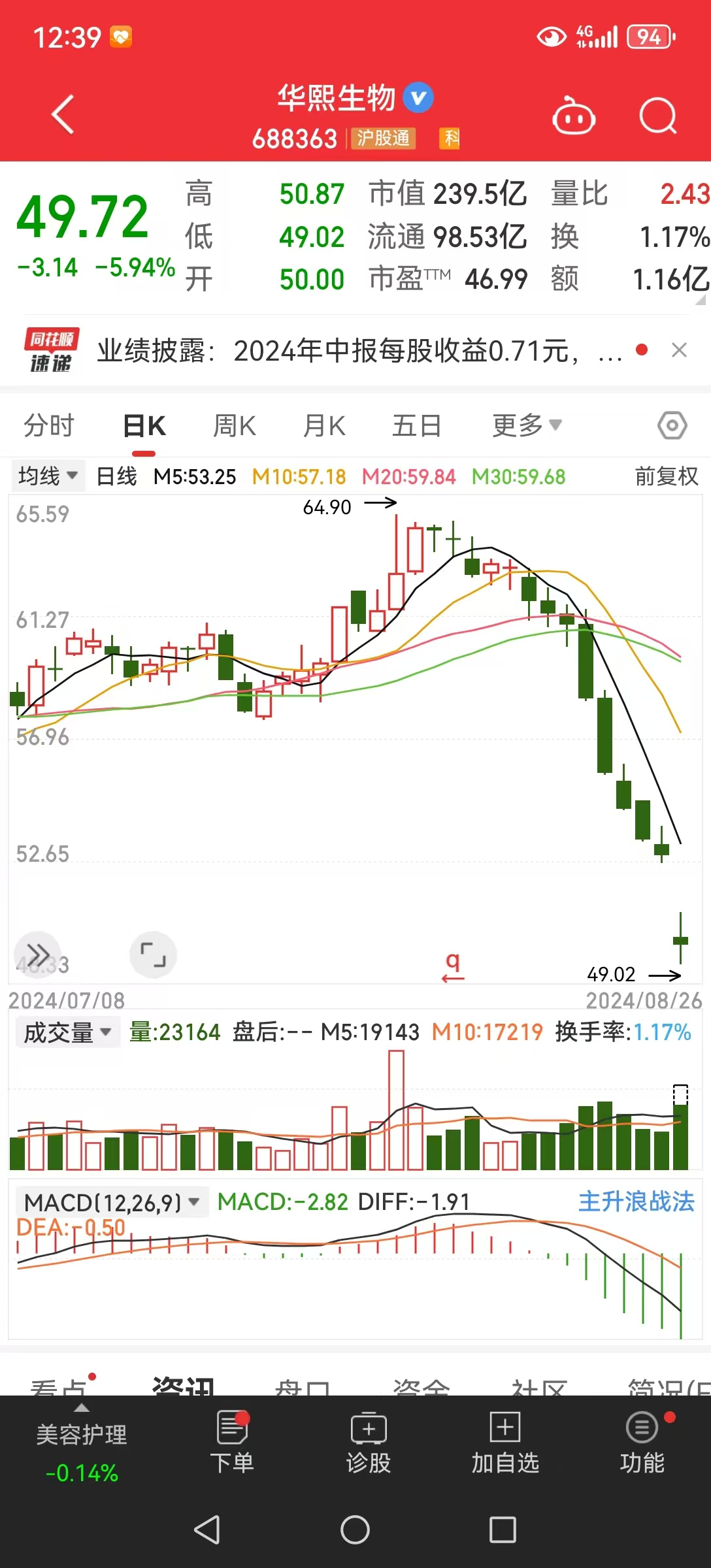Expand chart to fullscreen
The image size is (711, 1568).
pos(153,955)
